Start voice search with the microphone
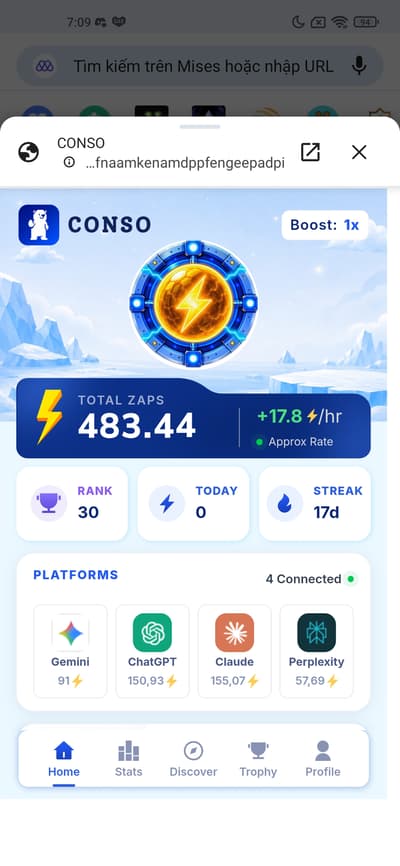 coord(359,67)
